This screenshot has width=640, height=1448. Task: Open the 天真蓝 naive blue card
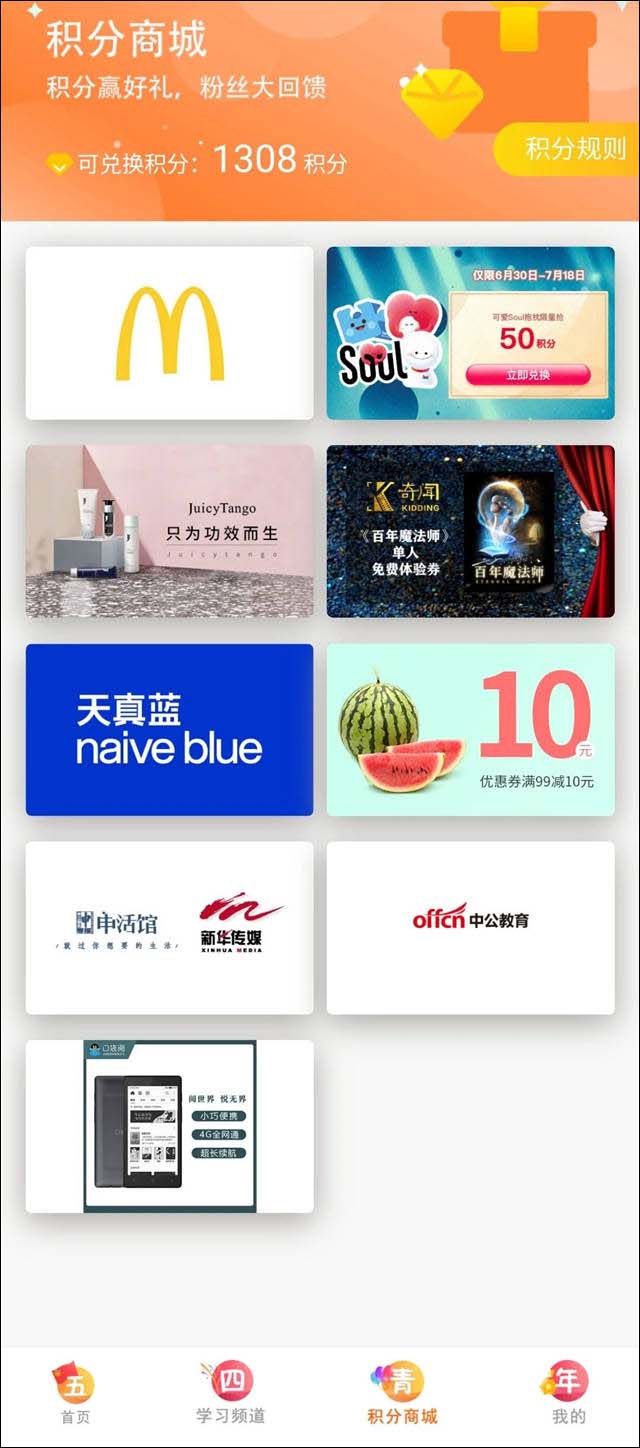coord(169,729)
